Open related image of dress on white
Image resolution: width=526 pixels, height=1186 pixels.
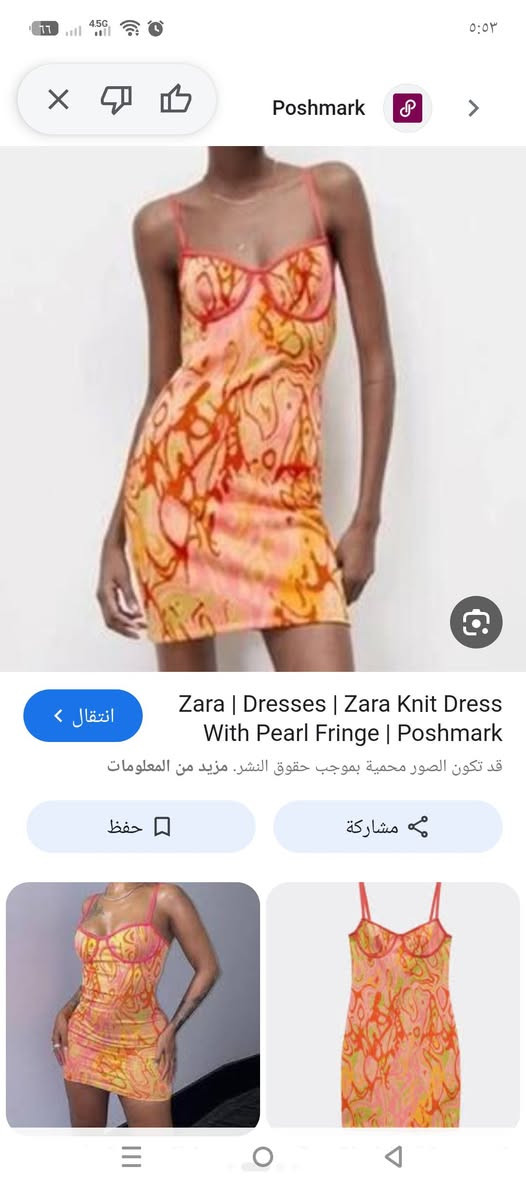tap(393, 1005)
